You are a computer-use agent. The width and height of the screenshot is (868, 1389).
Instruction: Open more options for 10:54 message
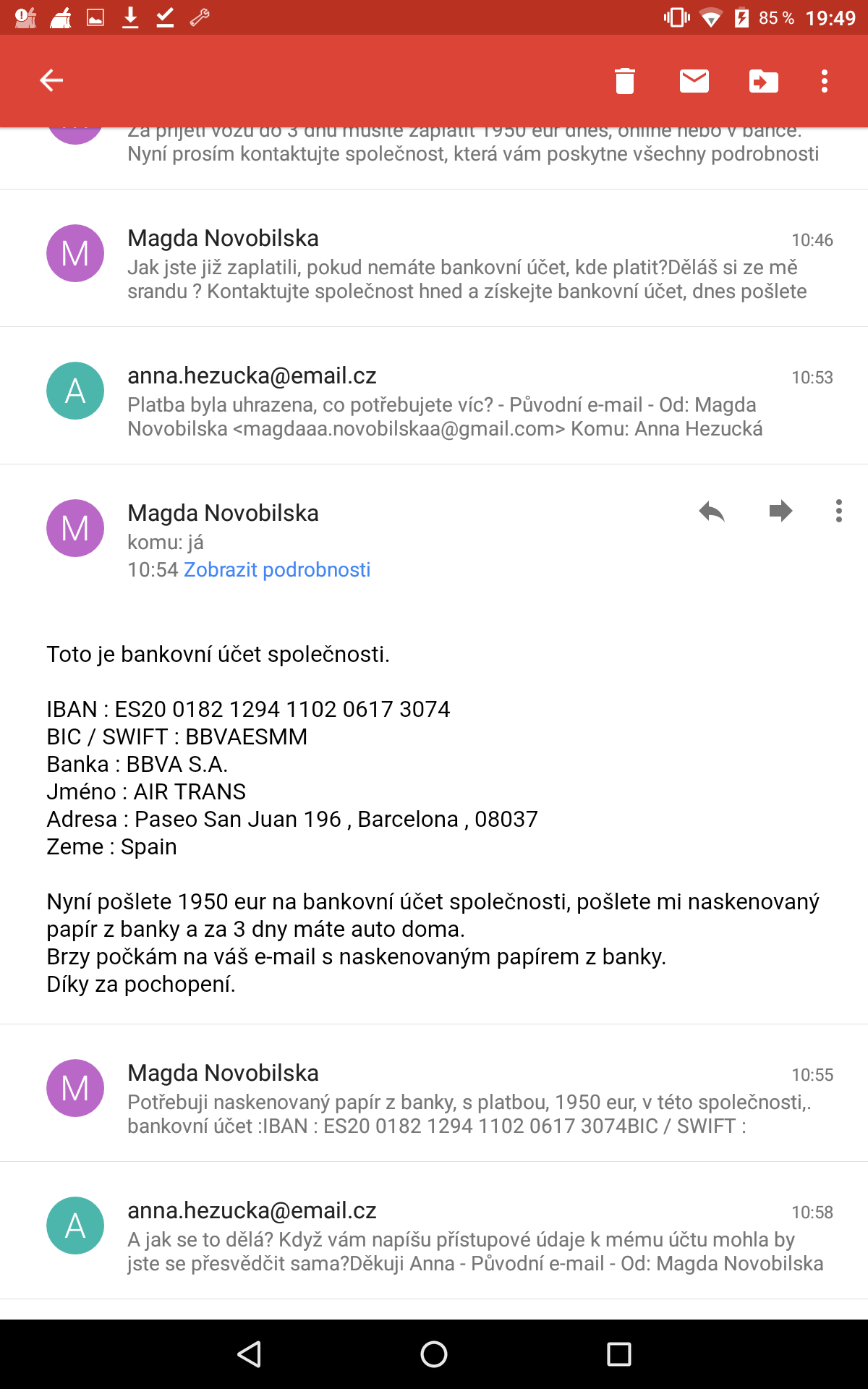point(838,511)
